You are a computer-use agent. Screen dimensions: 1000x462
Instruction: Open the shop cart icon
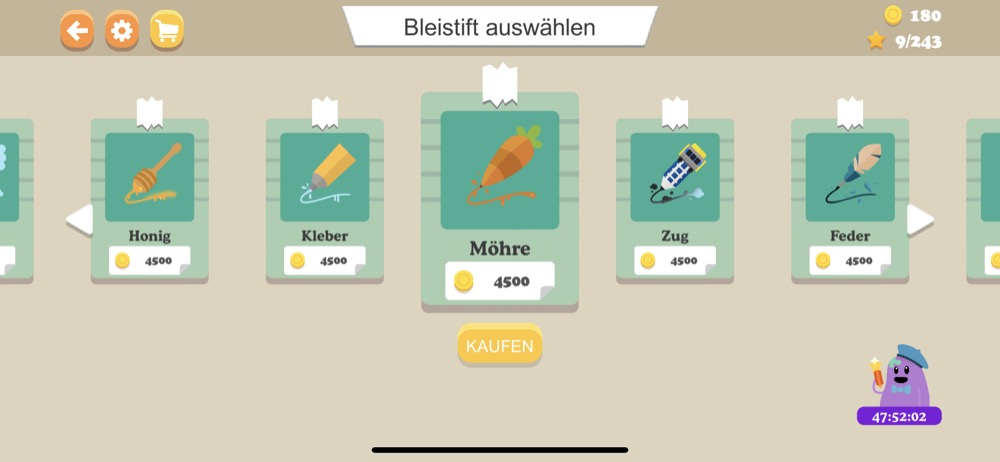point(167,32)
